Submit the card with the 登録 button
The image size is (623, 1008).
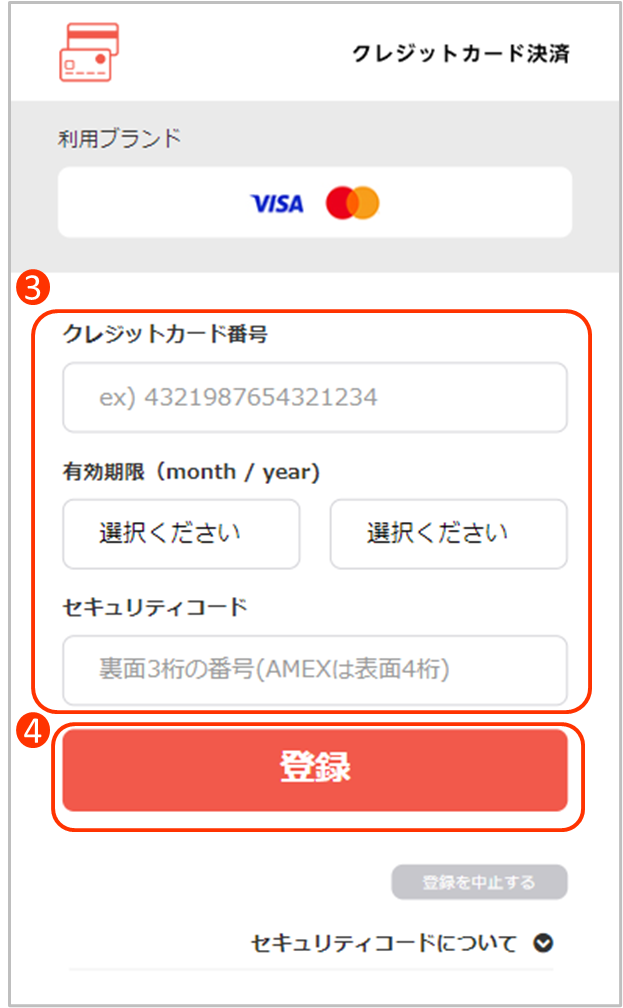click(315, 769)
